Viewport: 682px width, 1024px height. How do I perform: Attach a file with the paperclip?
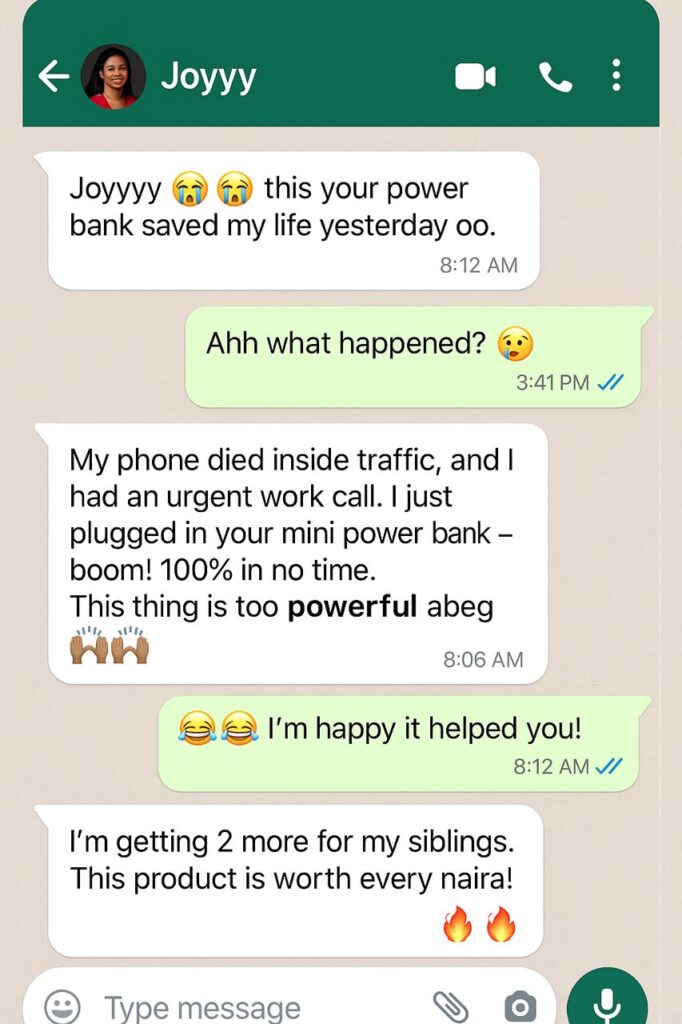451,1004
